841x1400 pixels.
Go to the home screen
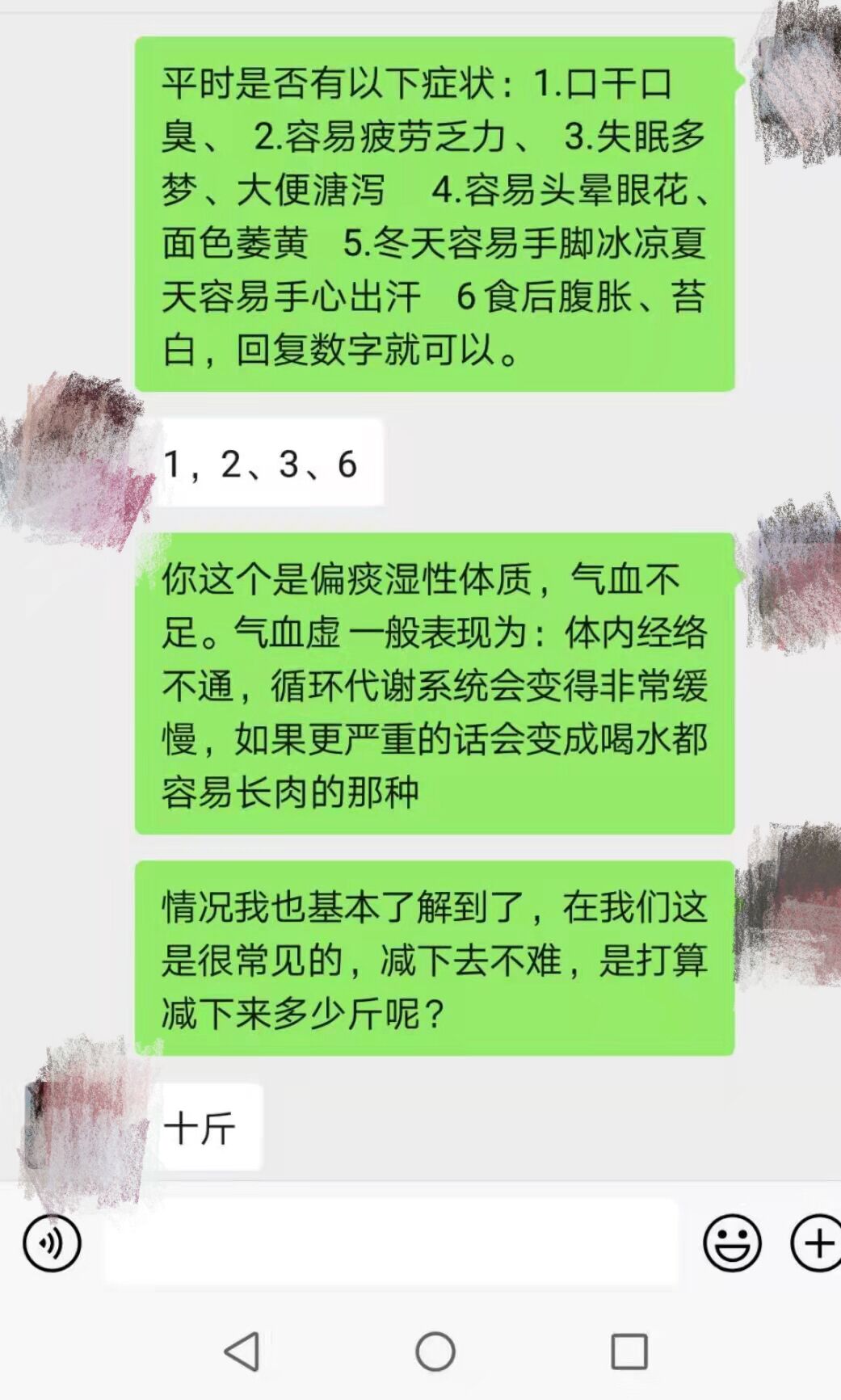435,1352
